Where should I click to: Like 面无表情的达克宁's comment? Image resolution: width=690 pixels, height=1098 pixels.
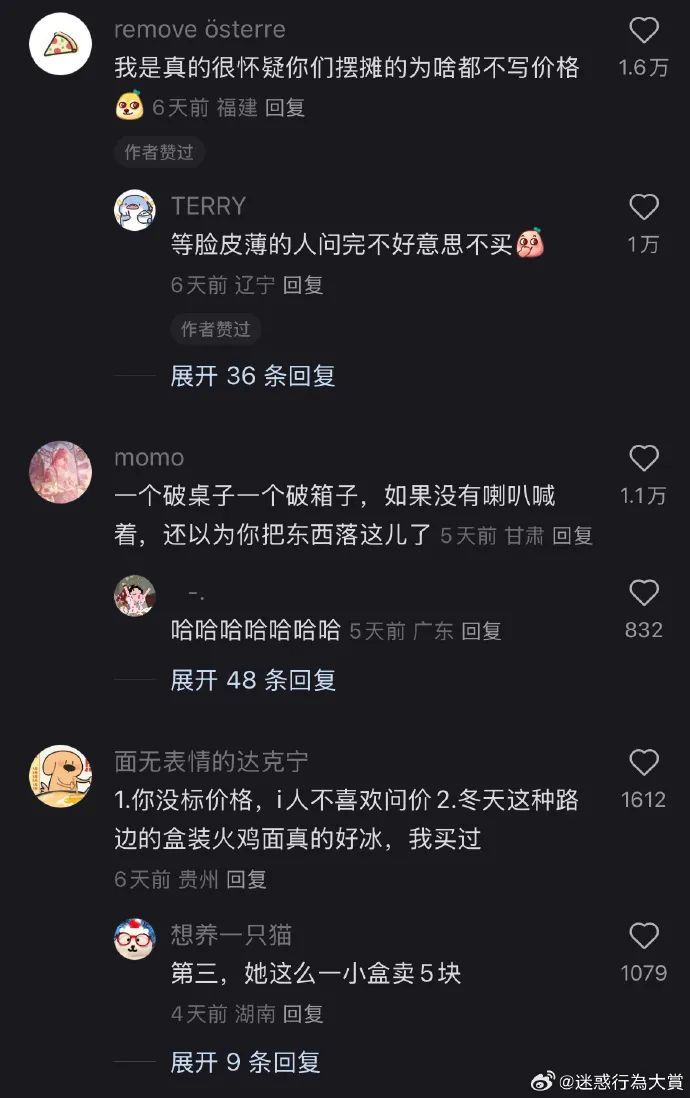pyautogui.click(x=644, y=764)
